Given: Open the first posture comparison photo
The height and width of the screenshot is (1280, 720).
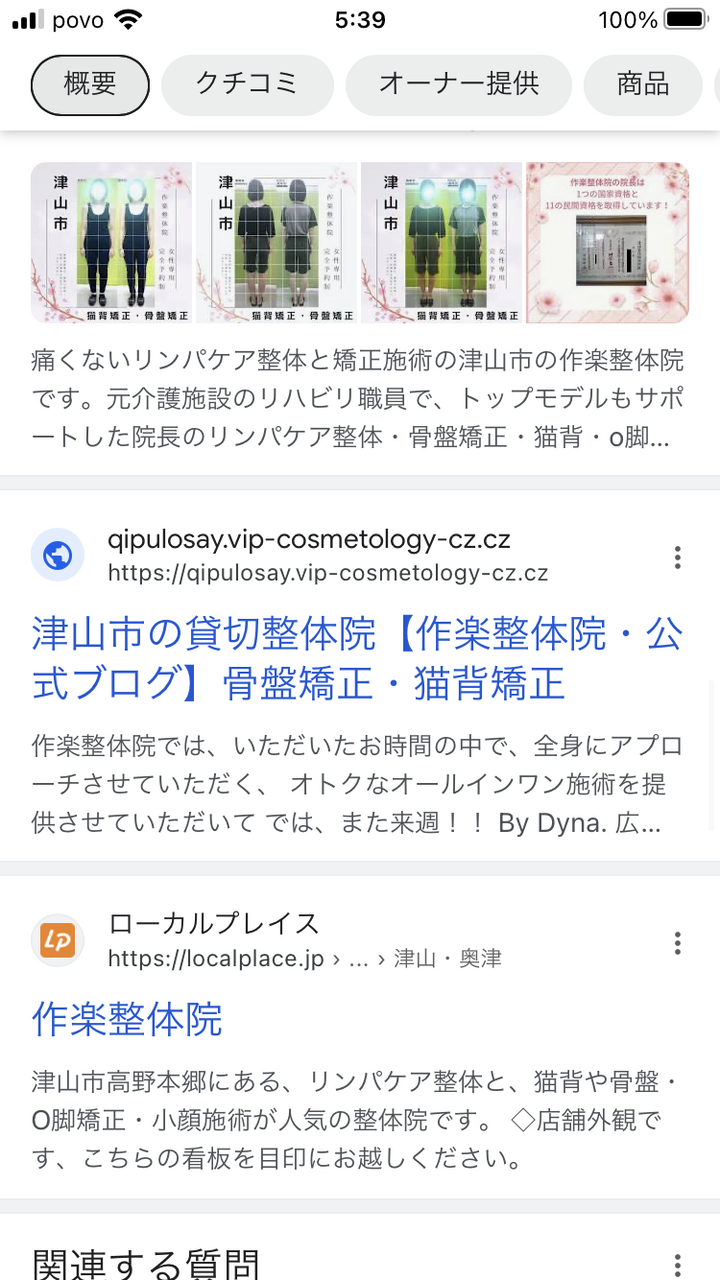Looking at the screenshot, I should [111, 243].
